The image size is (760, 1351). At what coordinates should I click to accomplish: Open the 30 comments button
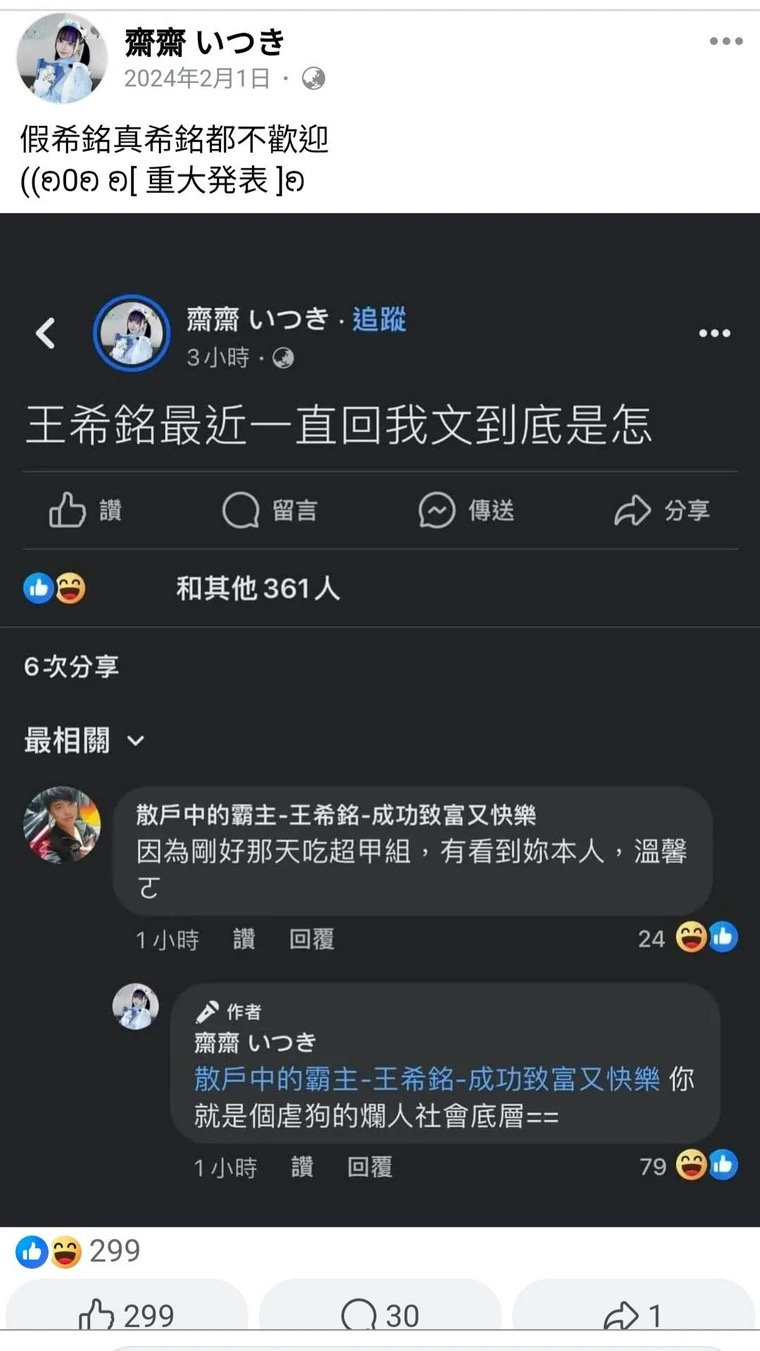[380, 1314]
